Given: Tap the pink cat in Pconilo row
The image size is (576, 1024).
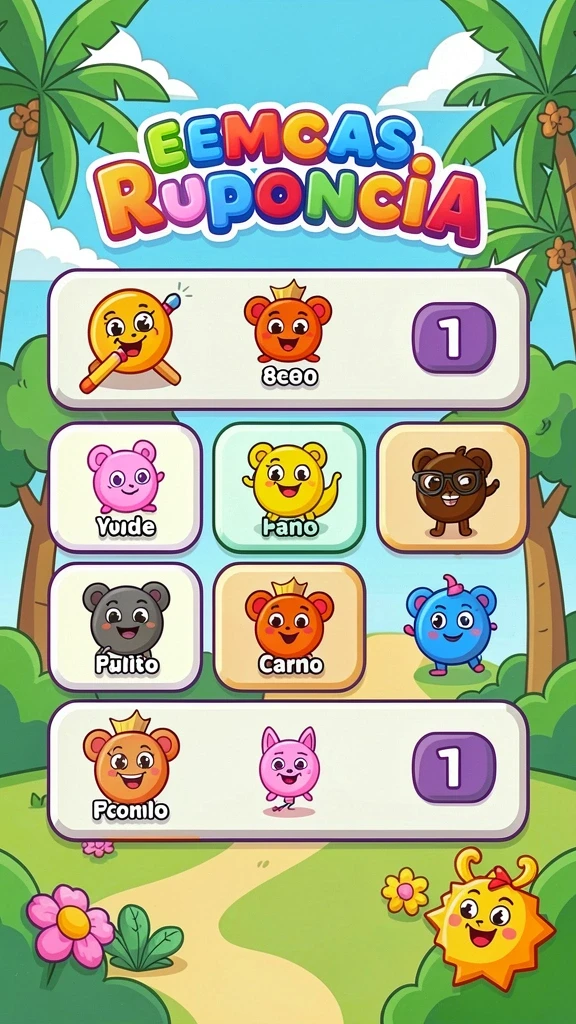Looking at the screenshot, I should click(x=289, y=769).
